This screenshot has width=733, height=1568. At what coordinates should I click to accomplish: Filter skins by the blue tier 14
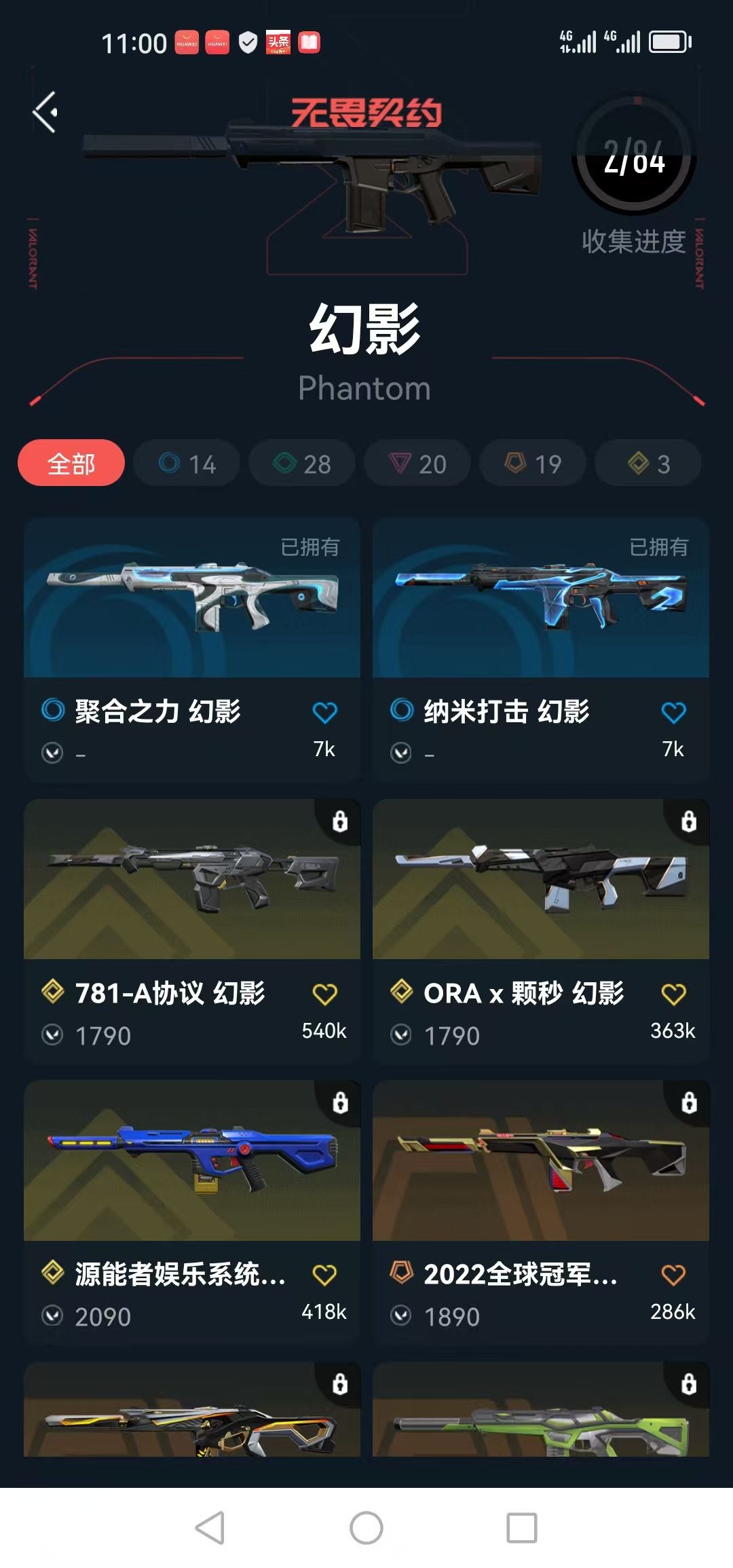coord(187,464)
